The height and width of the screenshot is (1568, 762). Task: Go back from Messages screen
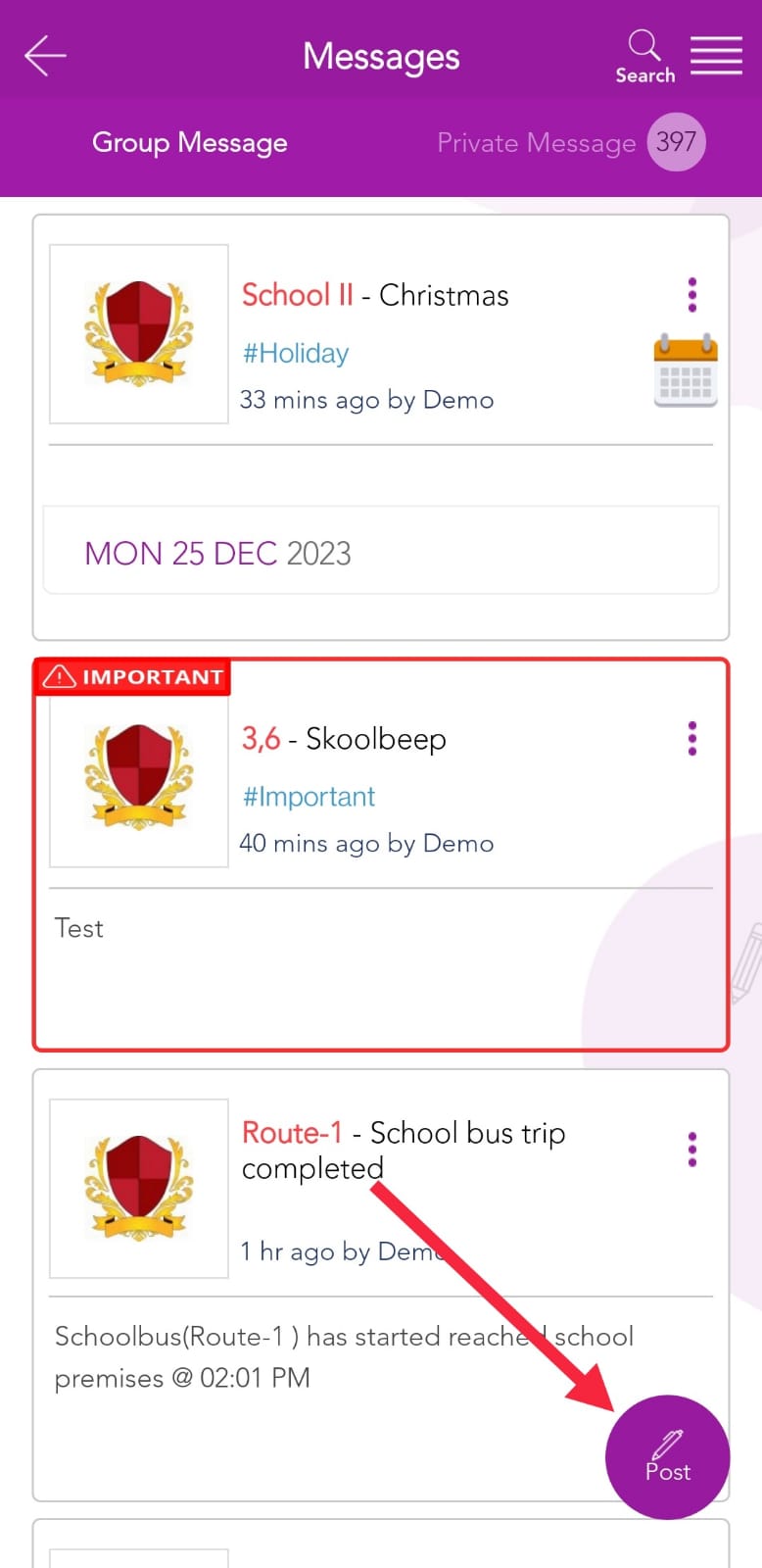pos(45,56)
